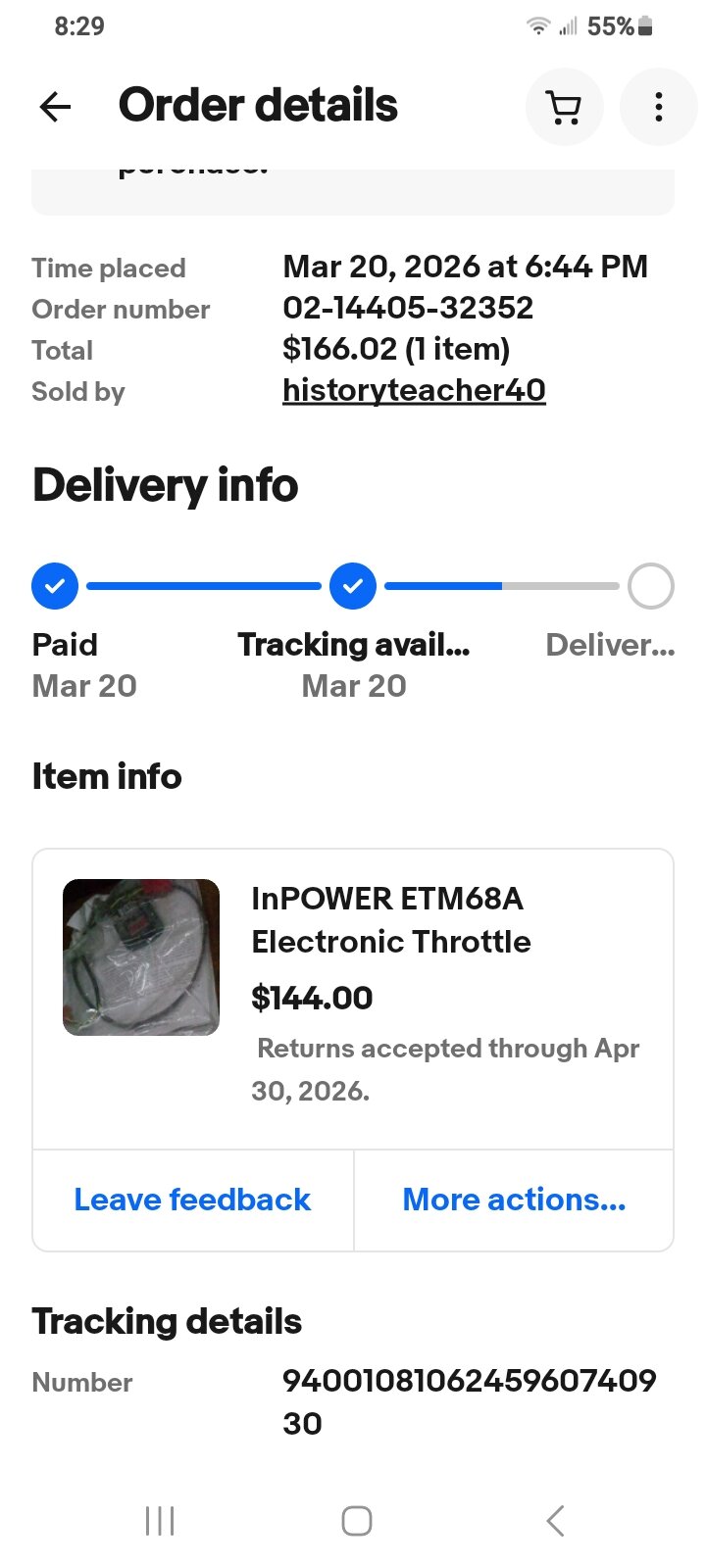Leave feedback for this order
The height and width of the screenshot is (1568, 706).
192,1200
